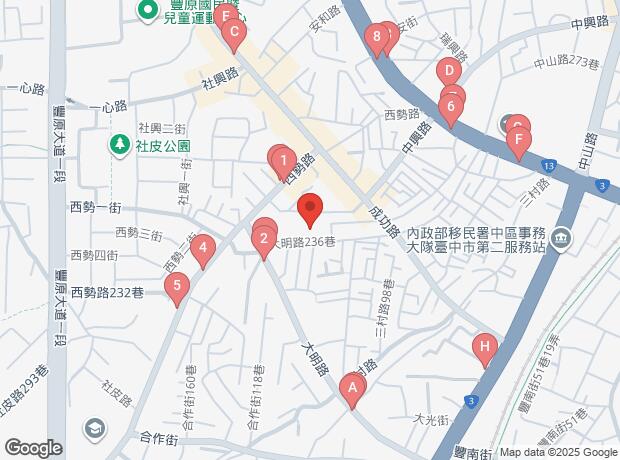Tap the unlabeled red center marker
Screen dimensions: 620x460
pyautogui.click(x=310, y=210)
